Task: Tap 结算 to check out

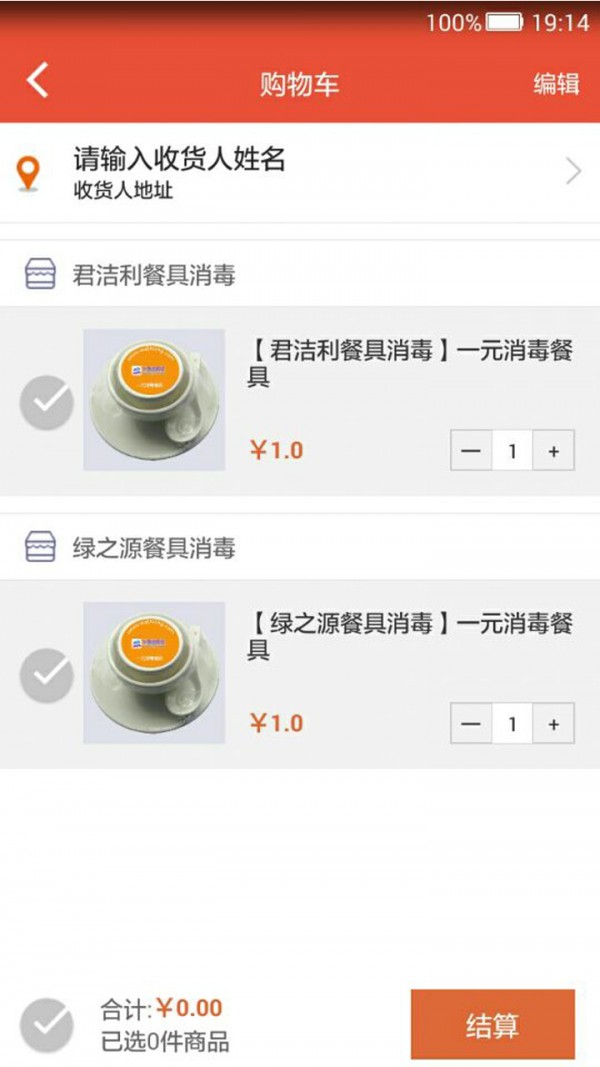Action: (492, 1025)
